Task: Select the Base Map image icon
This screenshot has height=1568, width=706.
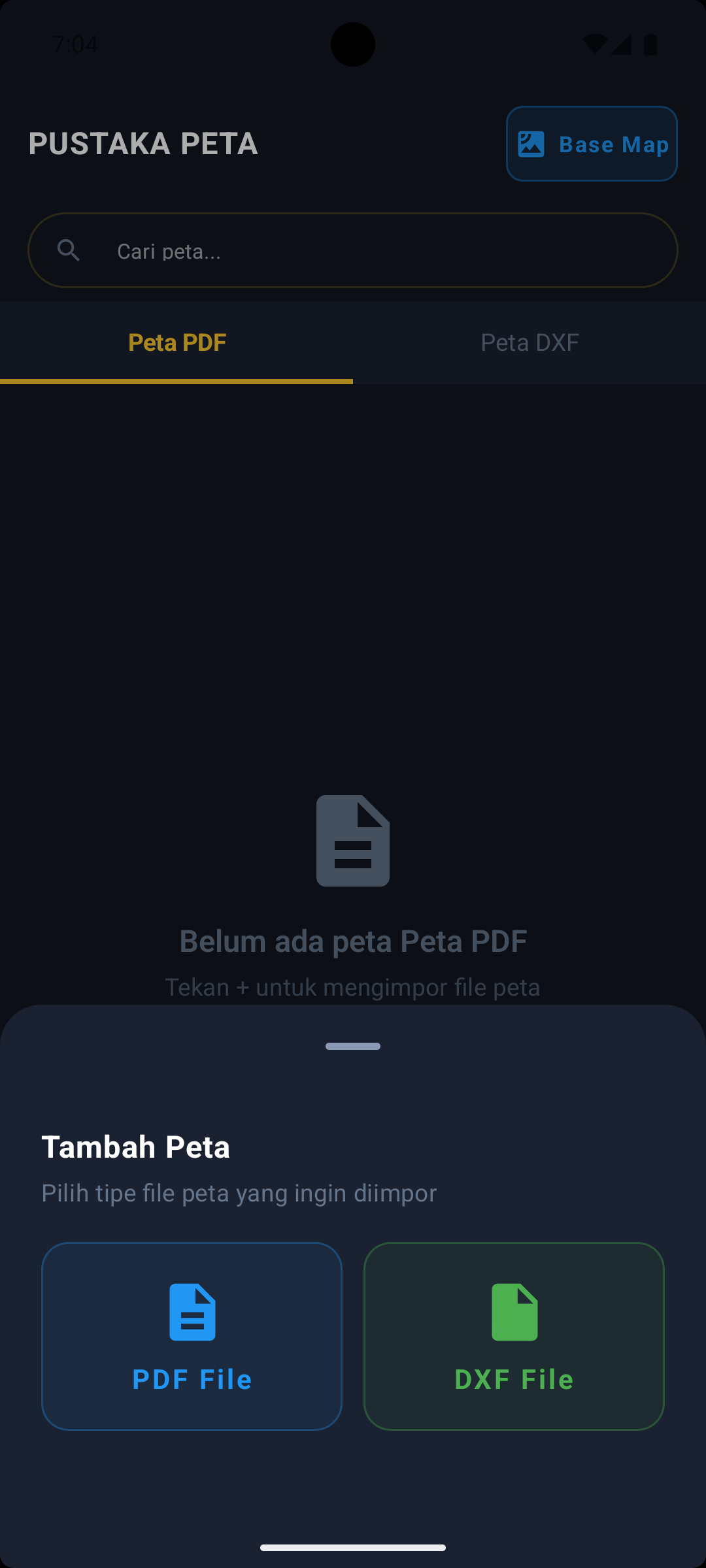Action: point(531,144)
